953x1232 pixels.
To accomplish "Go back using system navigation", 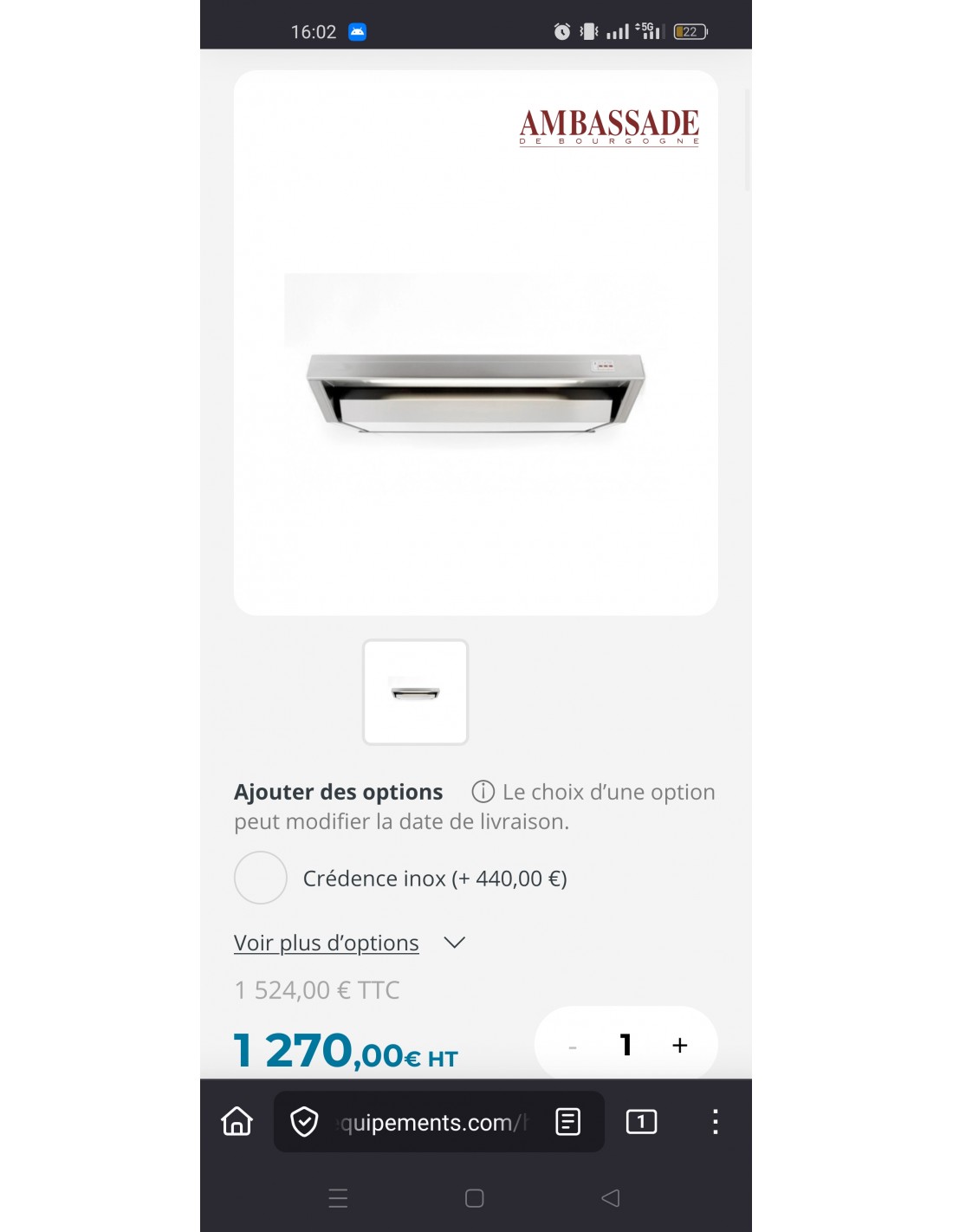I will (610, 1198).
